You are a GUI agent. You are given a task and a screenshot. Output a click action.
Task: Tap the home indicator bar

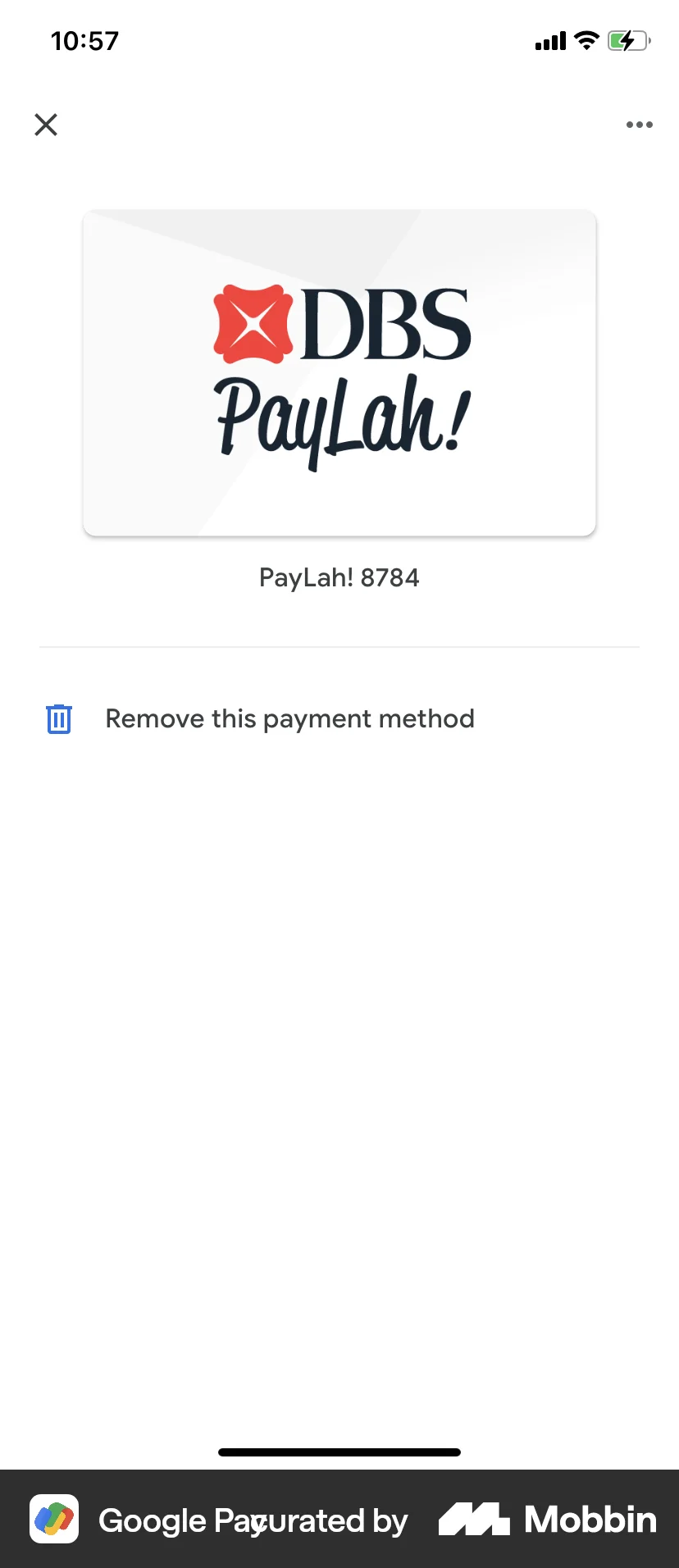339,1452
